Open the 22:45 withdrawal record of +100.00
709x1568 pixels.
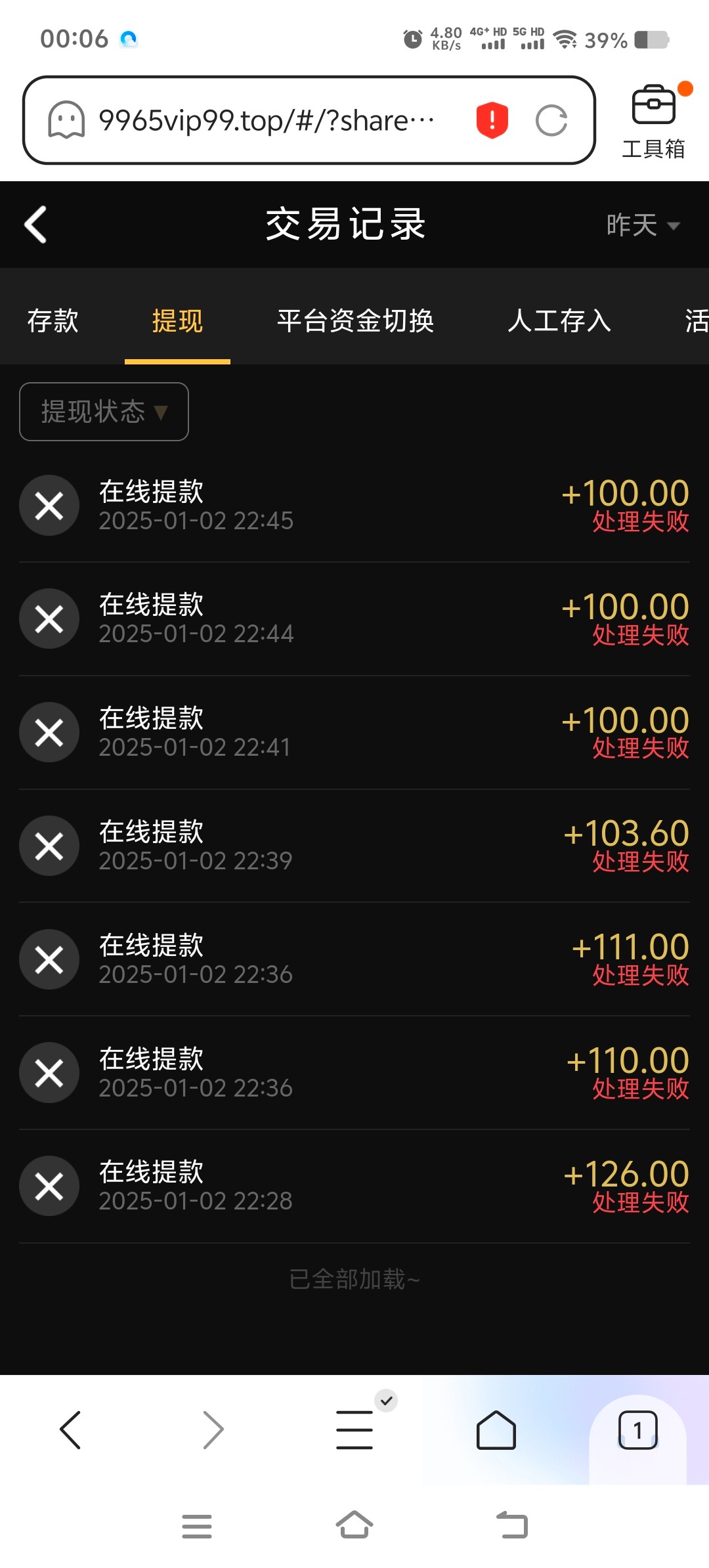(x=354, y=506)
